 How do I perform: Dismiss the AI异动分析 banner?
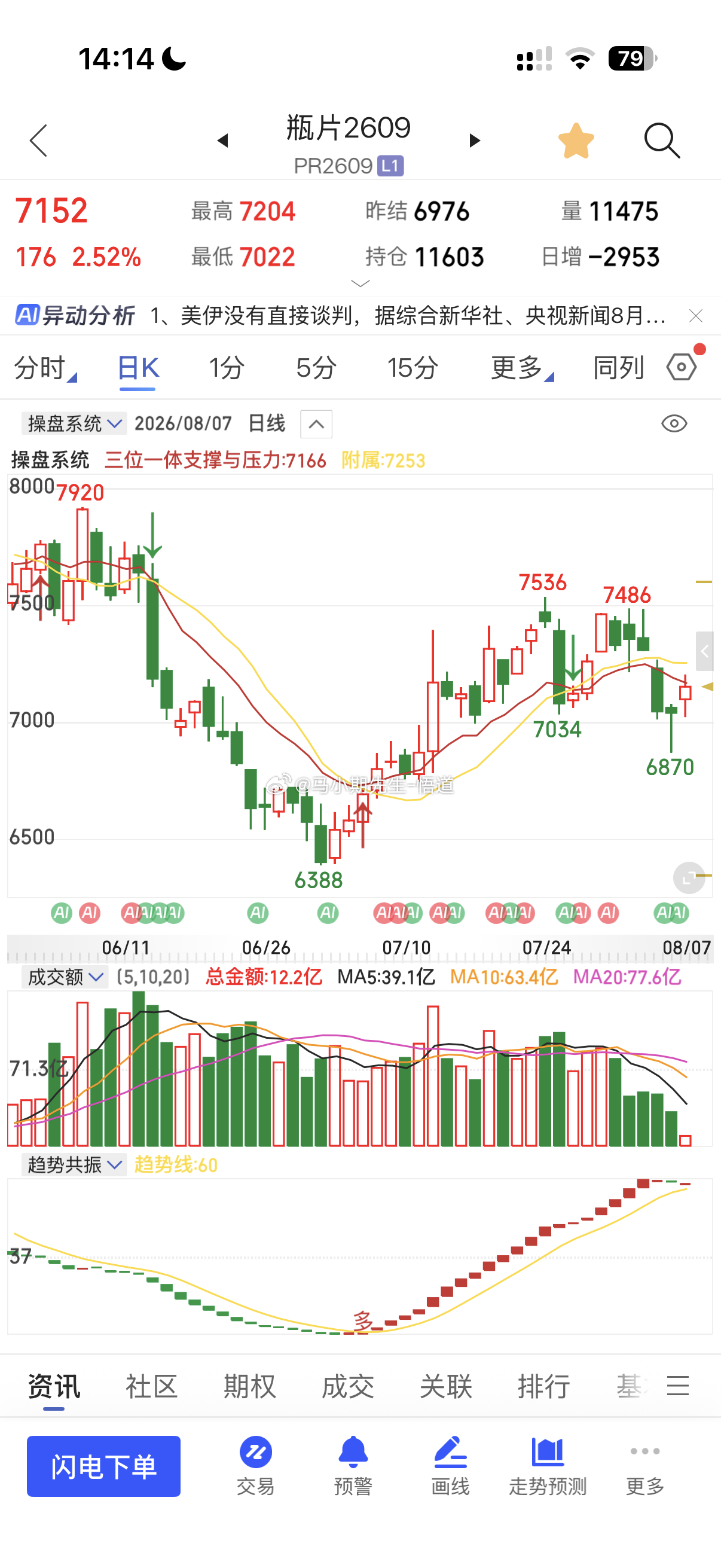(695, 316)
